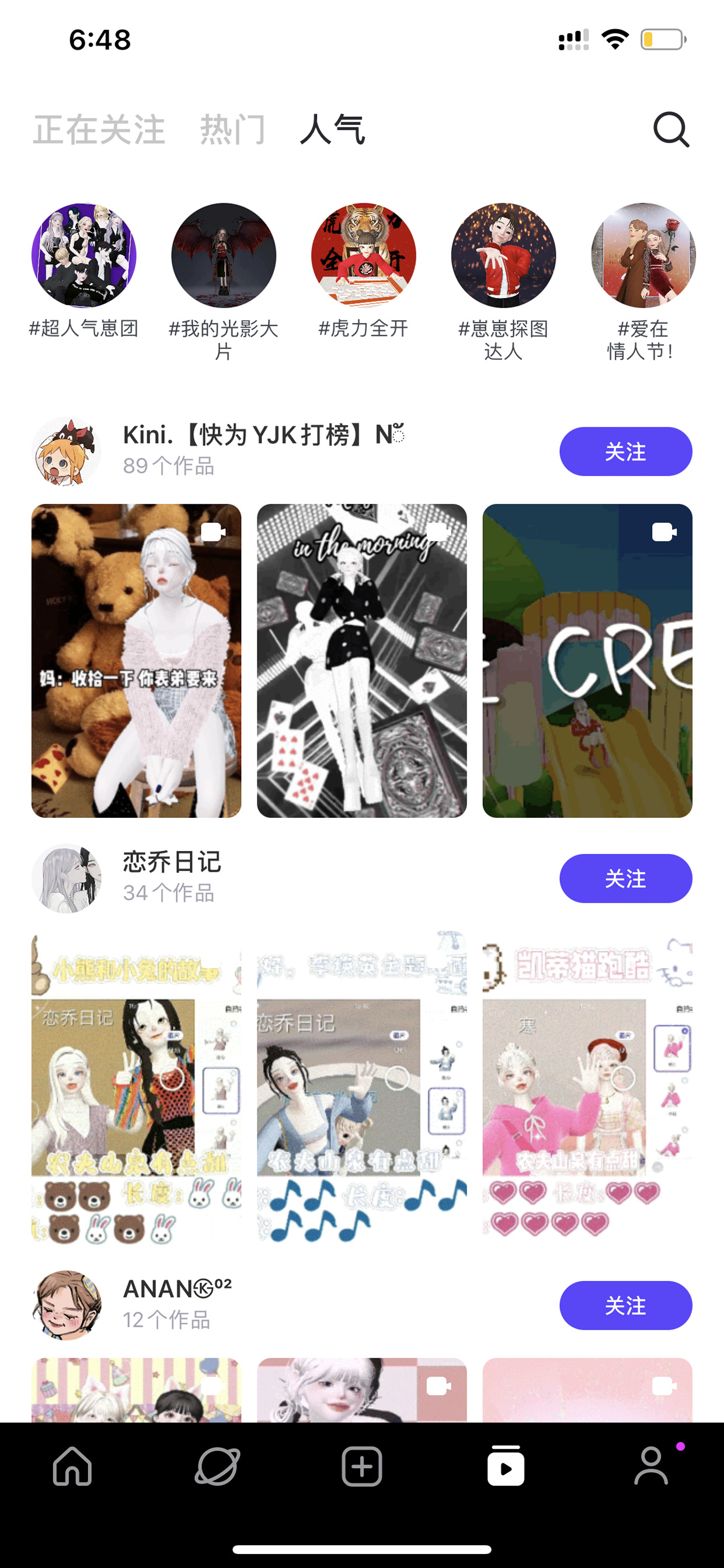Open the 凯蒂猫跑酷 post by 恋乔日记

587,1088
